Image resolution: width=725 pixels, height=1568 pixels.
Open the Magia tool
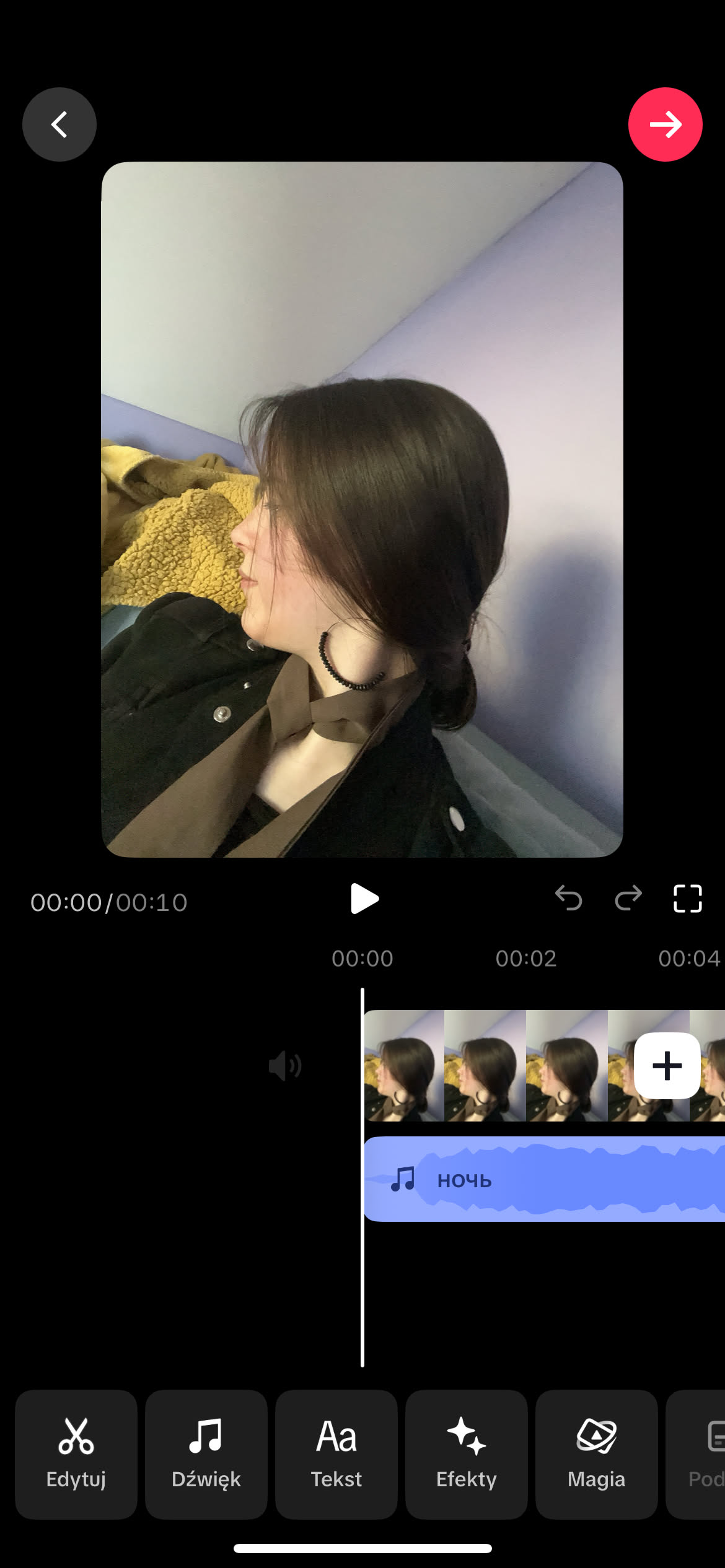point(596,1454)
